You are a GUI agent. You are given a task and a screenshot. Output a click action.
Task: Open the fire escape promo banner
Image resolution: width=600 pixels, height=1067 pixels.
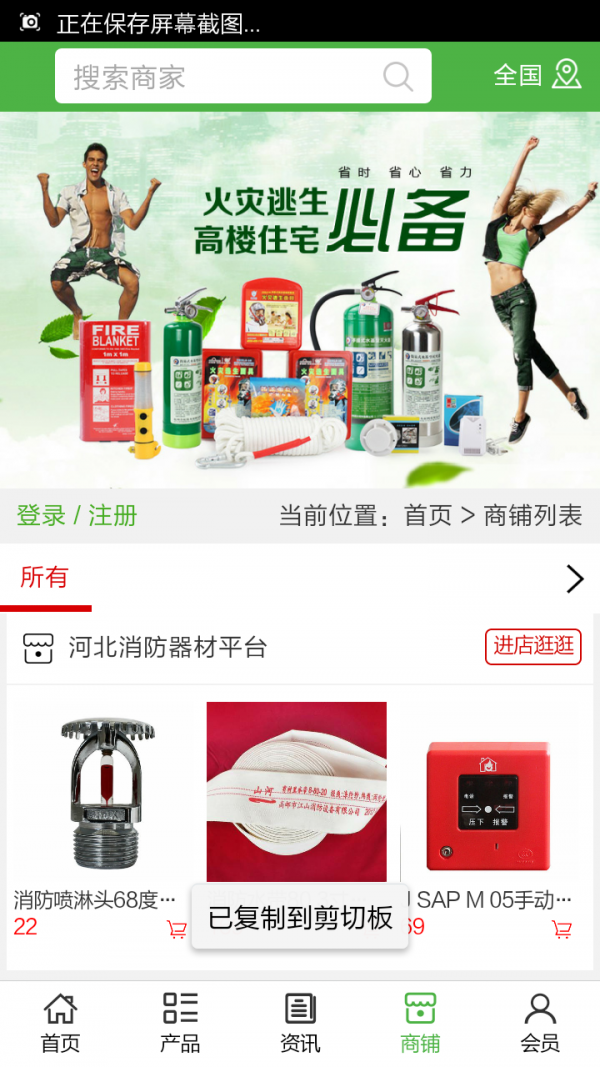(x=300, y=300)
